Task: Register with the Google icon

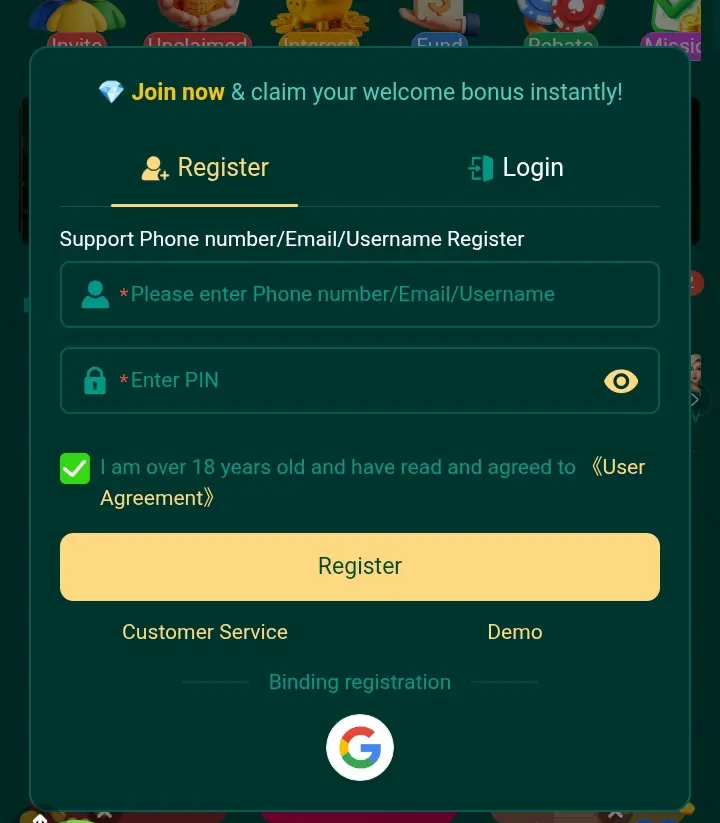Action: pyautogui.click(x=360, y=748)
